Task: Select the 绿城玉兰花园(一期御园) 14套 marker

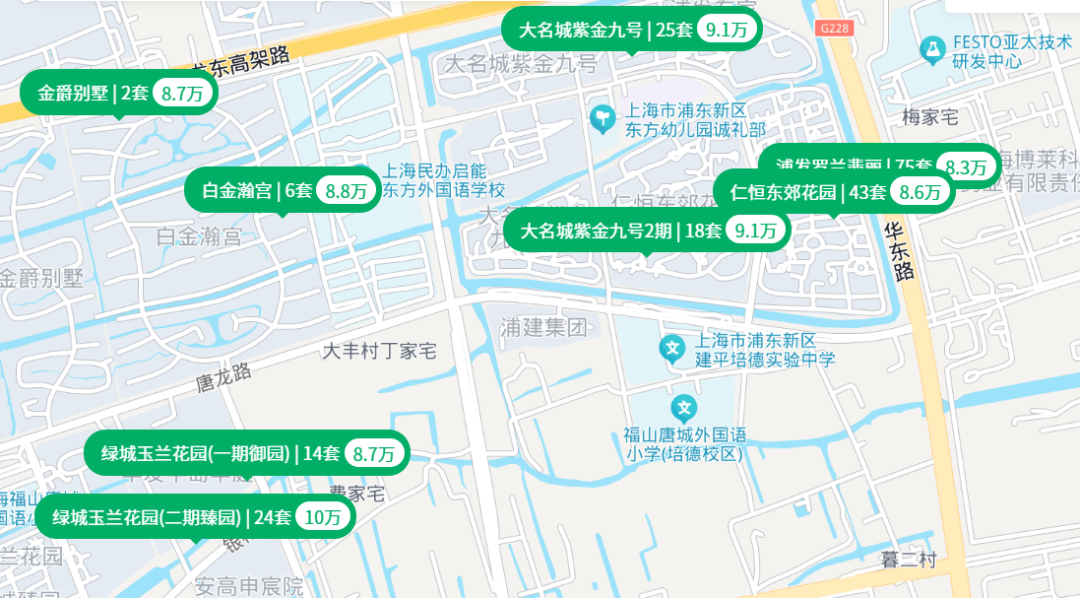Action: tap(247, 453)
